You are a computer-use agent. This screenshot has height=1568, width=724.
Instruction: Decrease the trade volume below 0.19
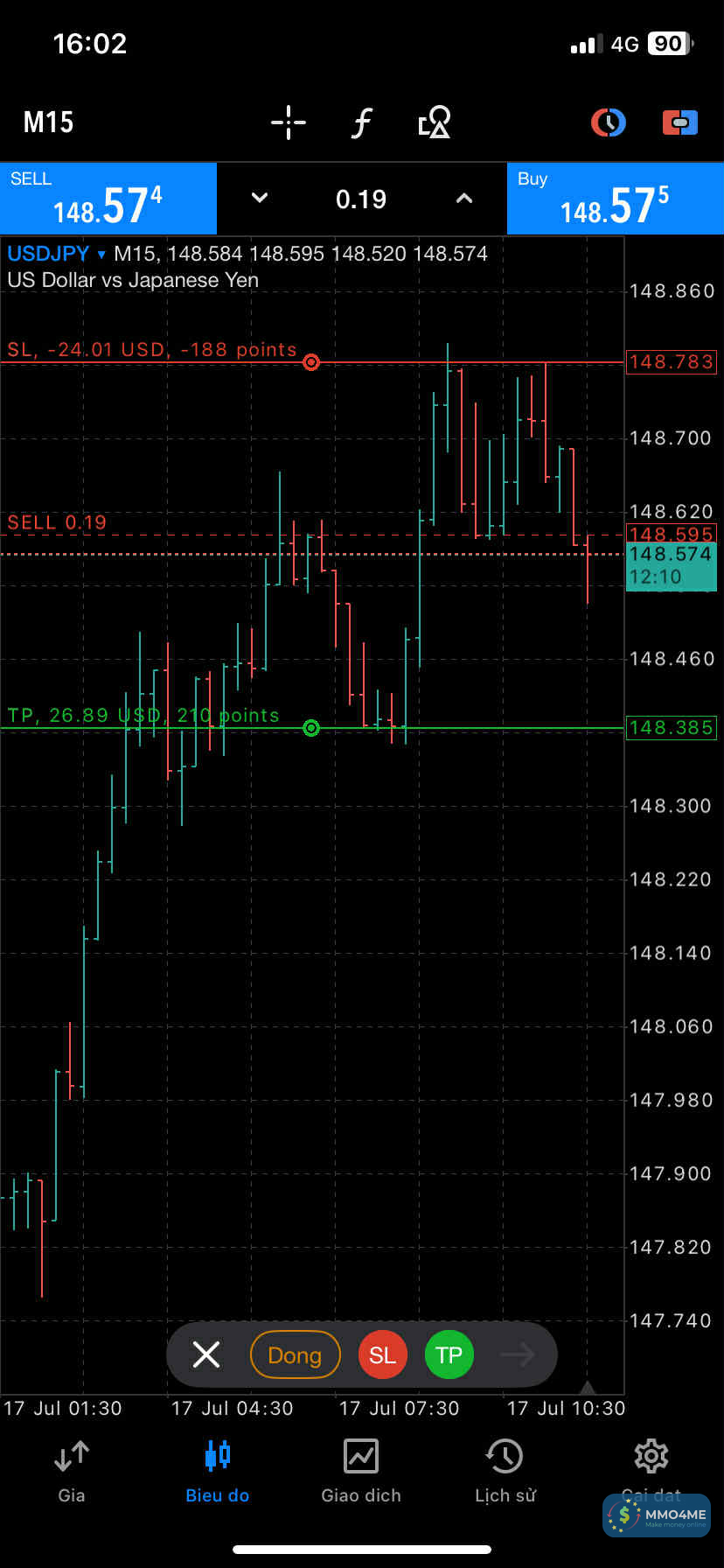(260, 199)
